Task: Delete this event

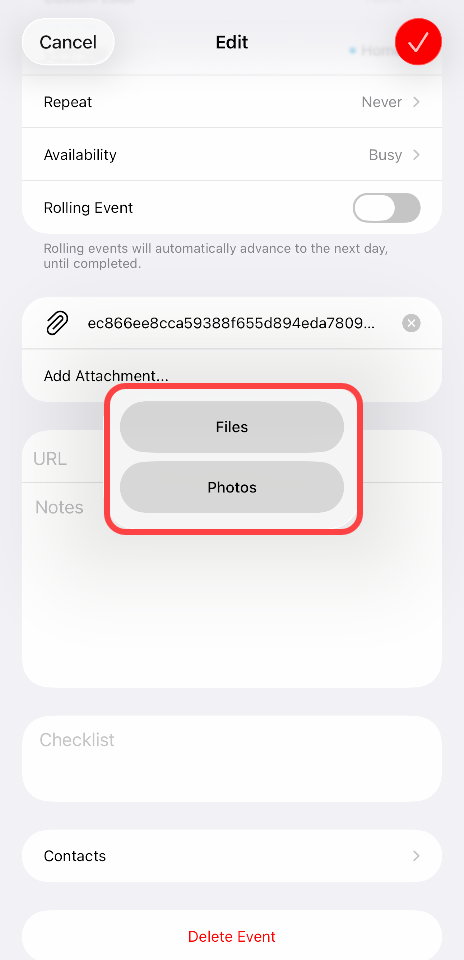Action: coord(231,936)
